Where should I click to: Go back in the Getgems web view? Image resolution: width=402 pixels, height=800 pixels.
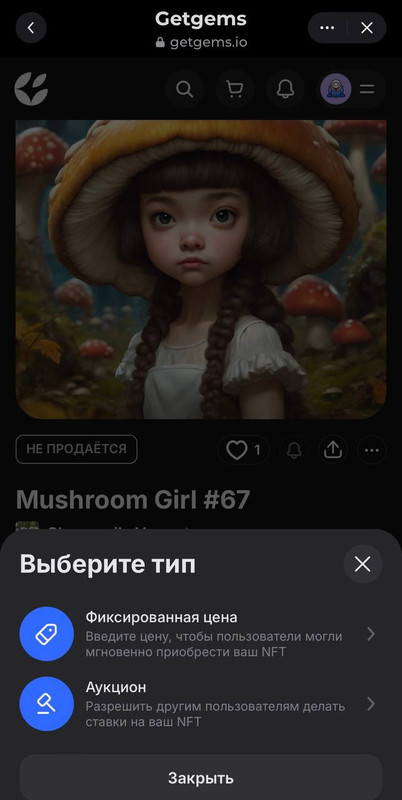click(x=31, y=28)
